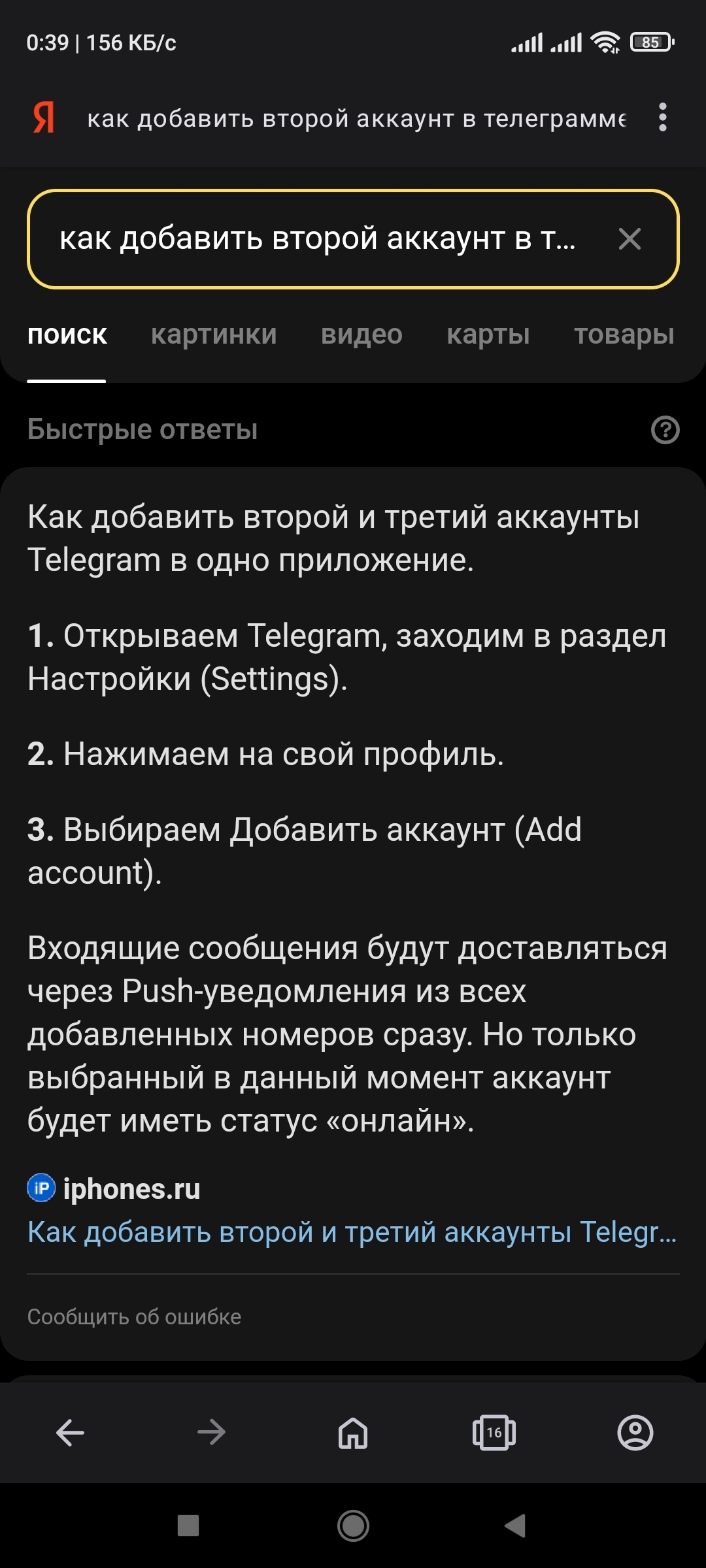This screenshot has height=1568, width=706.
Task: Select the поиск tab
Action: pyautogui.click(x=67, y=335)
